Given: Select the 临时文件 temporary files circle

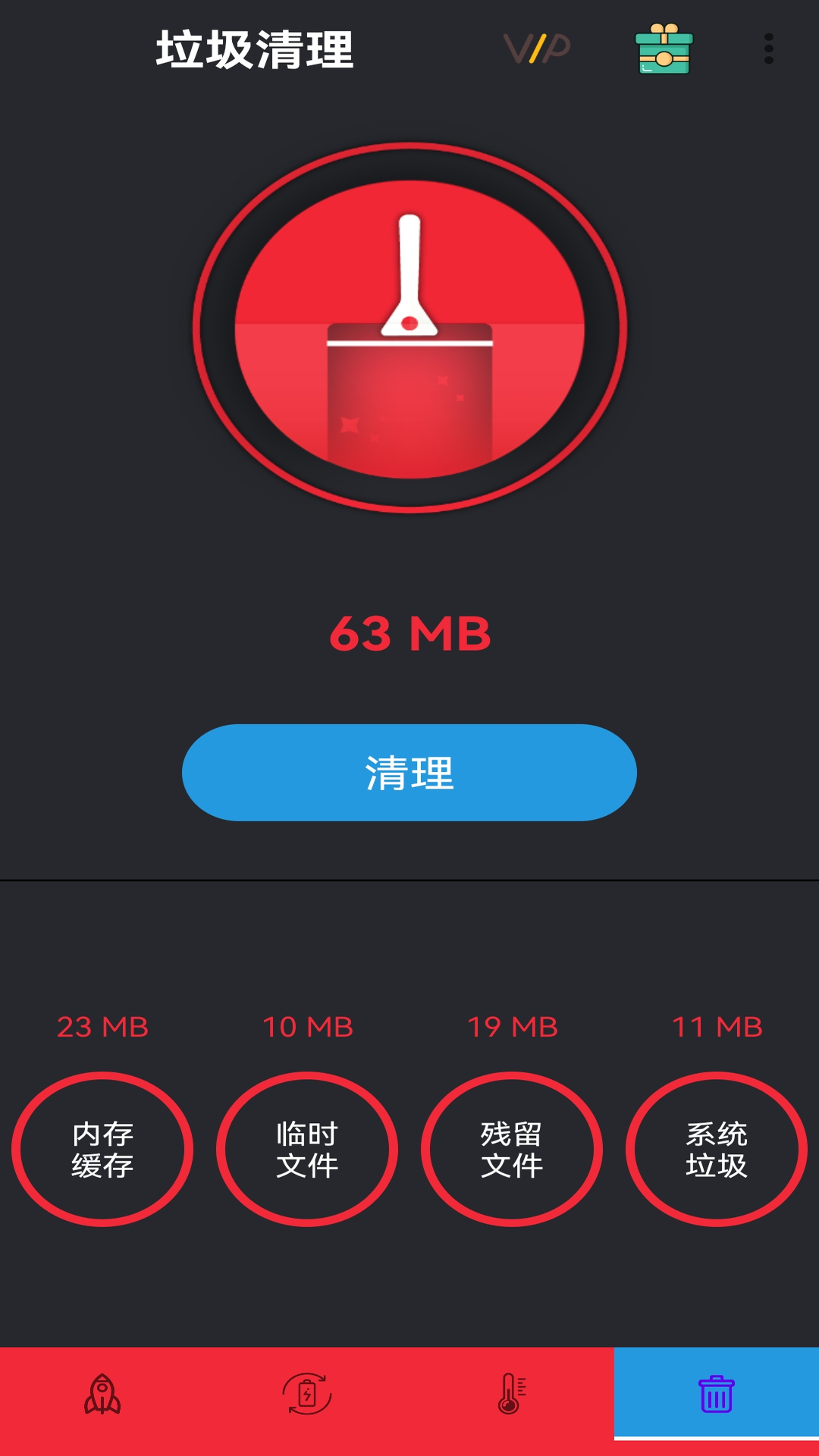Looking at the screenshot, I should [307, 1147].
